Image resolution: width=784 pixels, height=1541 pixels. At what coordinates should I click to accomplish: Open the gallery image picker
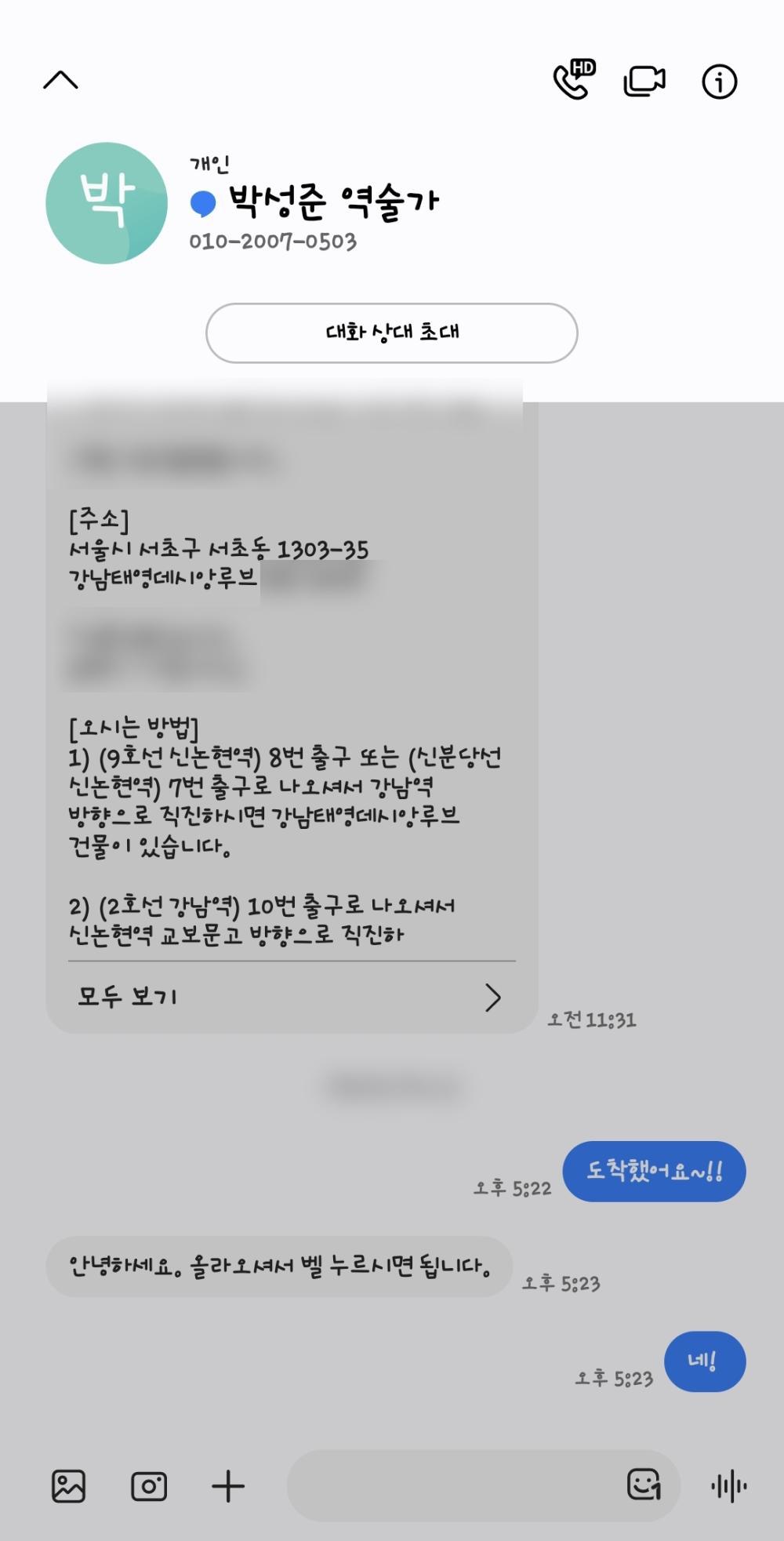click(x=68, y=1486)
